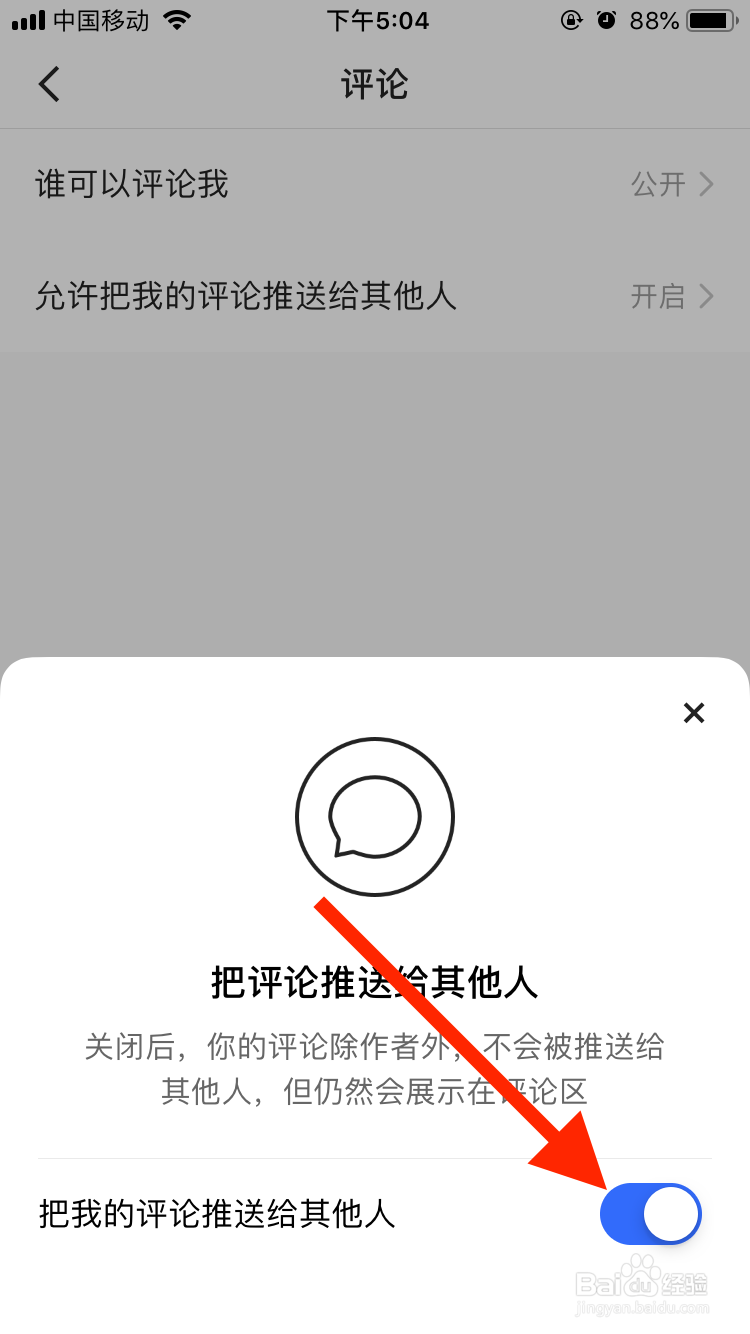Open 允许把我的评论推送给其他人 via its chevron
Image resolution: width=750 pixels, height=1334 pixels.
[705, 297]
